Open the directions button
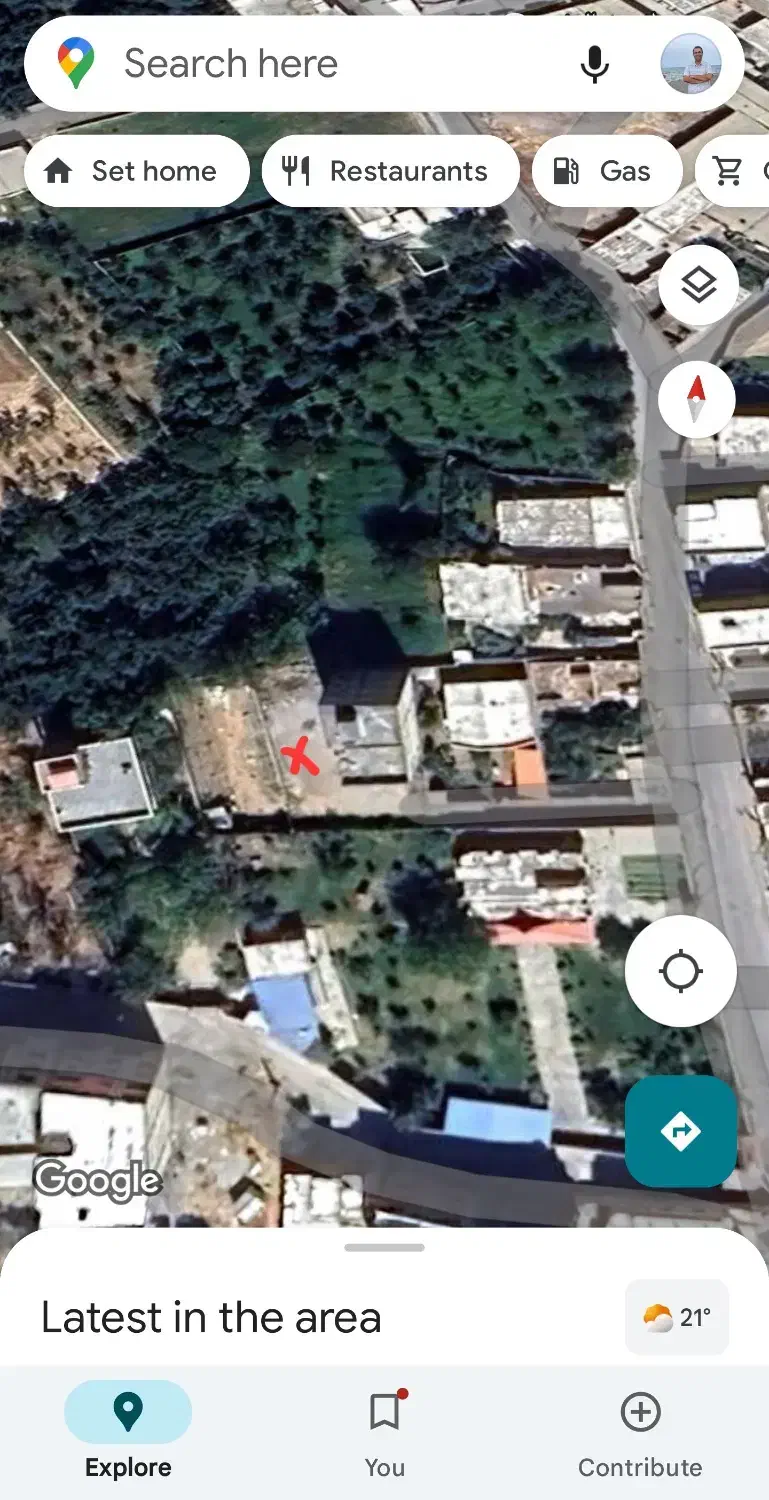Screen dimensions: 769x1500 pyautogui.click(x=681, y=1131)
